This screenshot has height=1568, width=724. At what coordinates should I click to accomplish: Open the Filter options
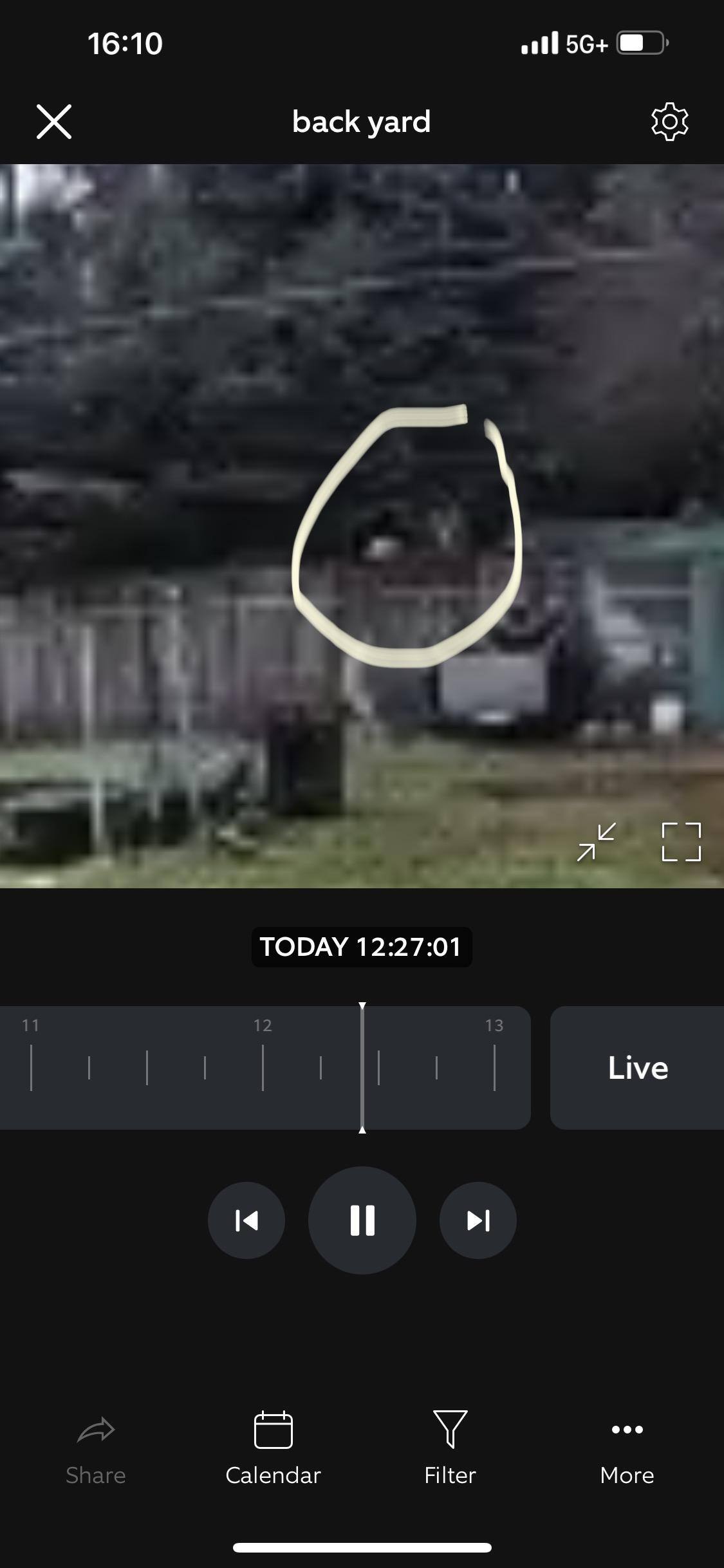coord(450,1448)
